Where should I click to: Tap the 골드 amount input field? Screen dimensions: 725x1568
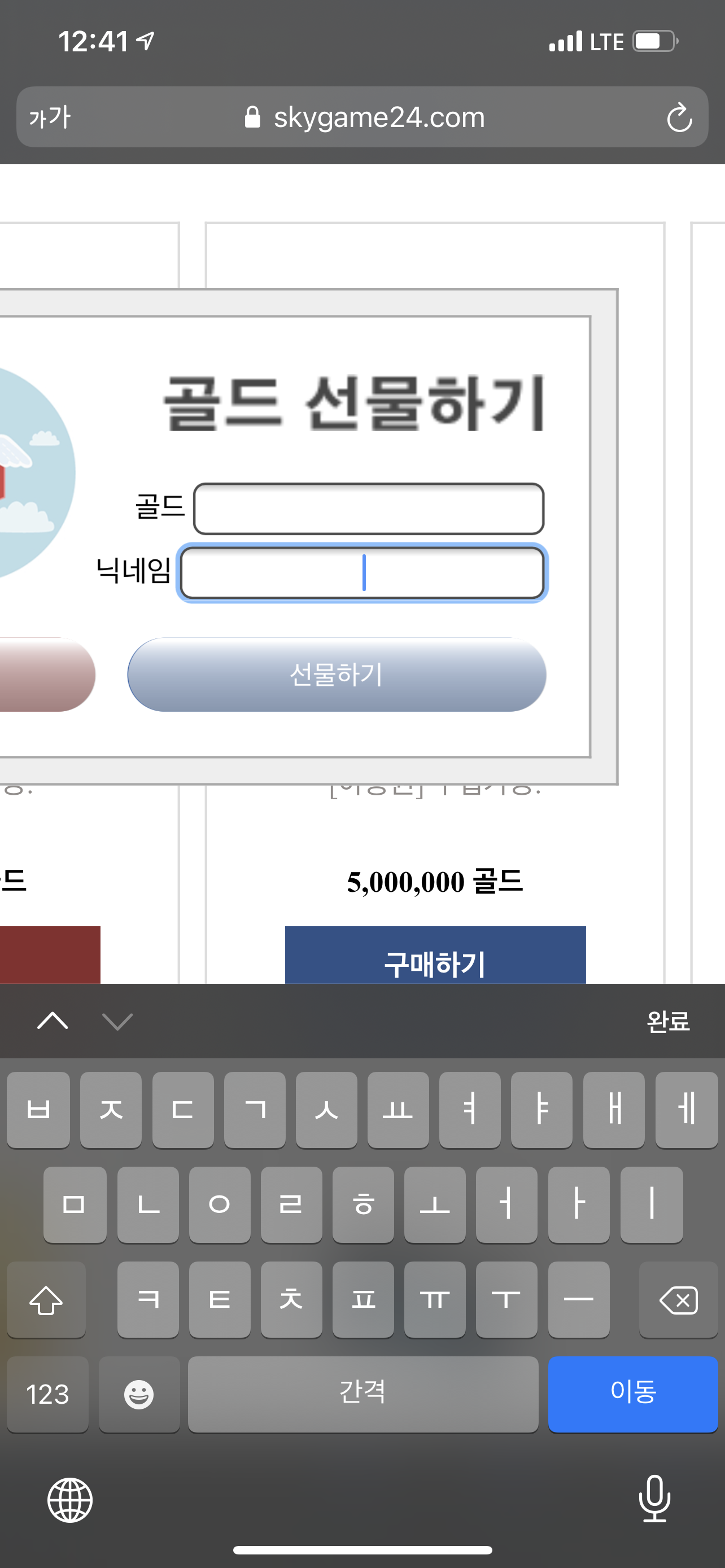[368, 509]
